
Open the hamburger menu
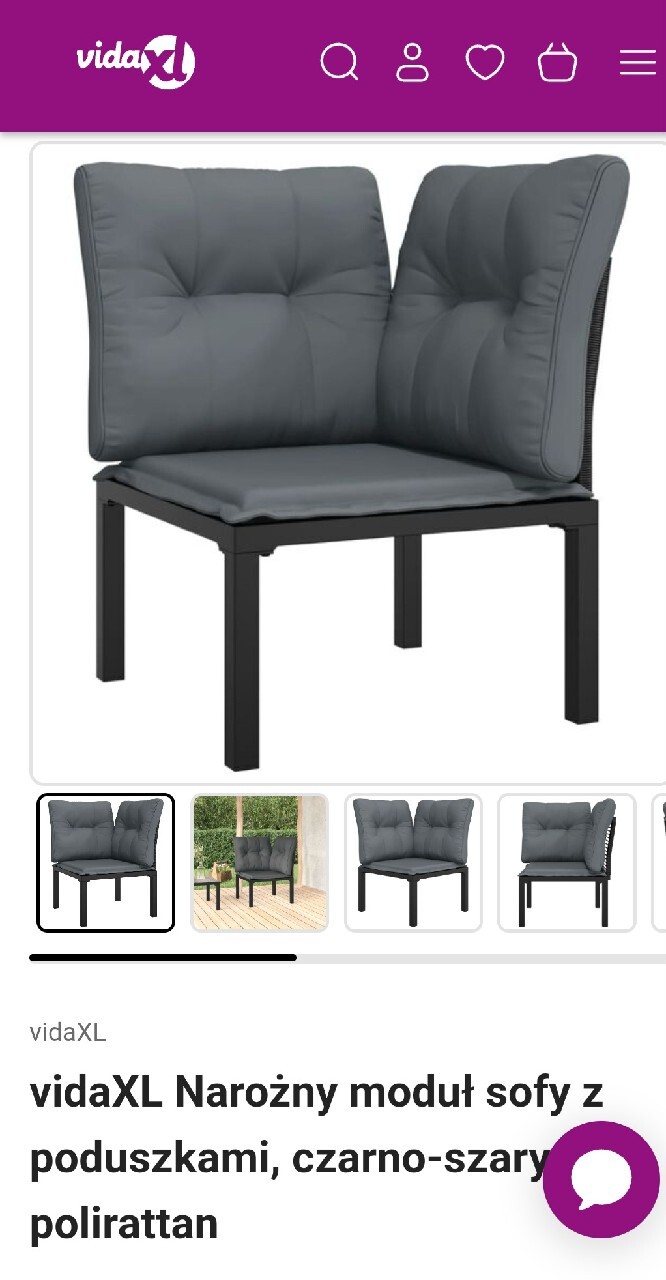click(637, 63)
